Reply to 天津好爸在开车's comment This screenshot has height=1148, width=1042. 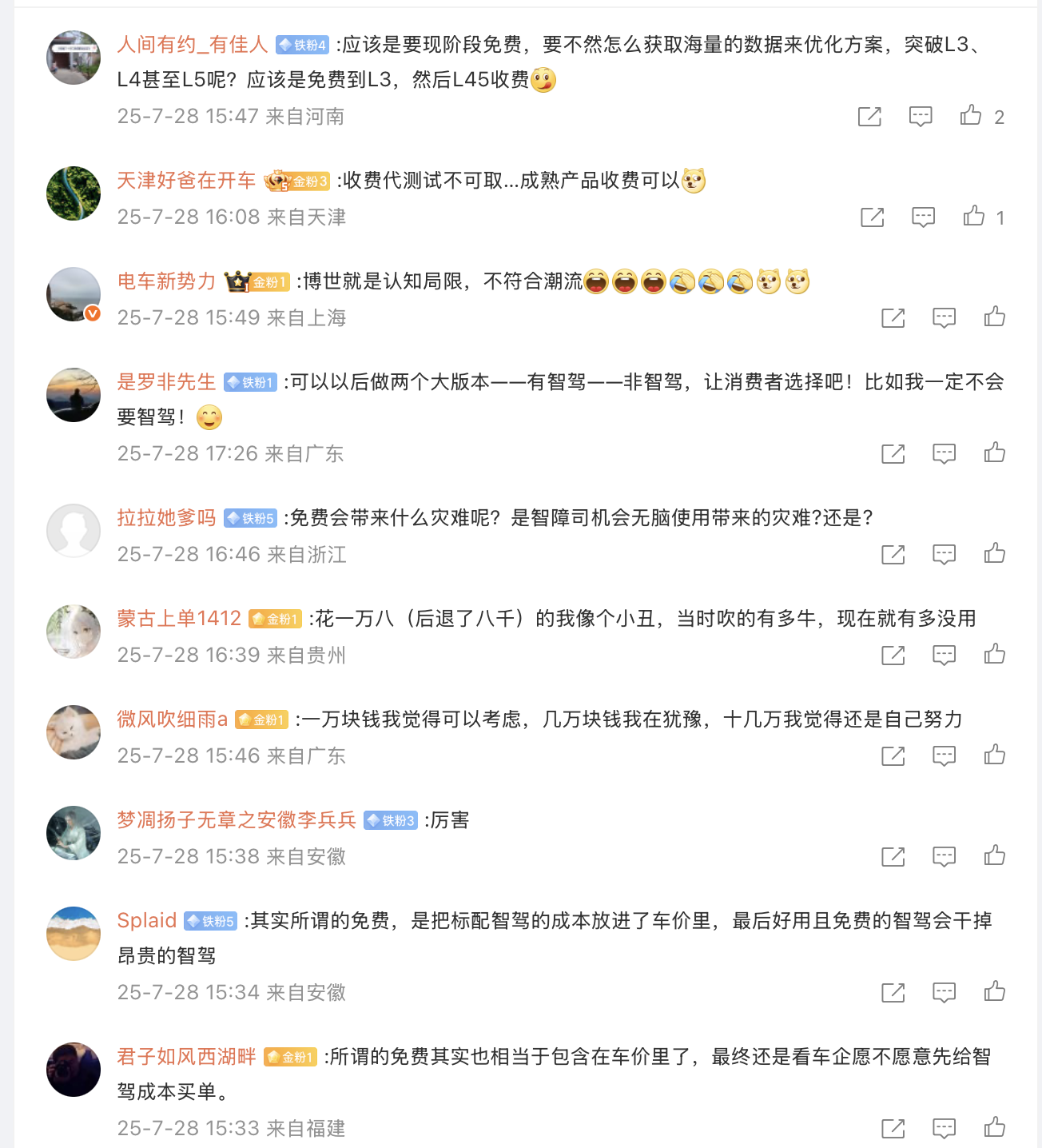pyautogui.click(x=923, y=217)
